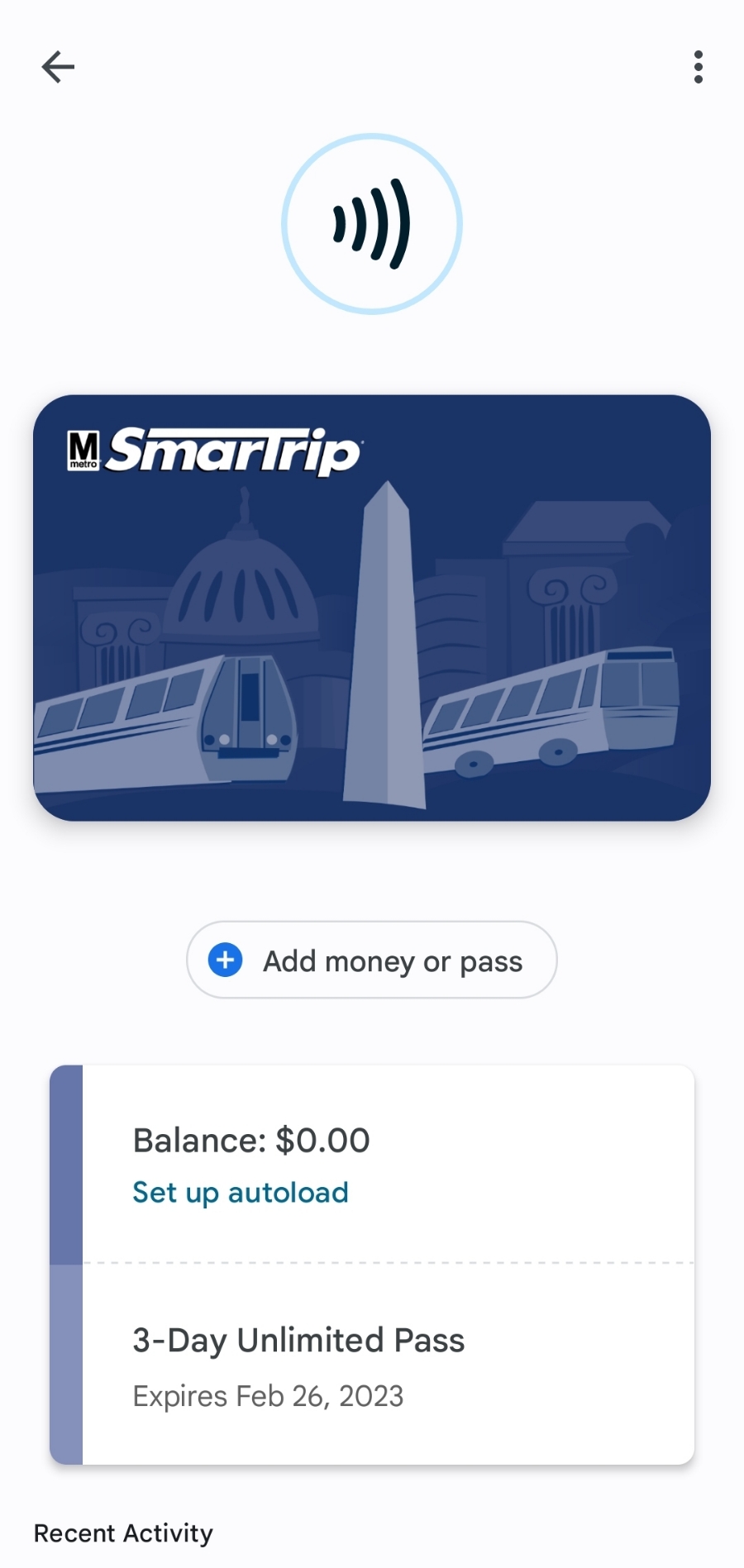Tap Add money or pass button
The image size is (744, 1568).
(x=372, y=960)
